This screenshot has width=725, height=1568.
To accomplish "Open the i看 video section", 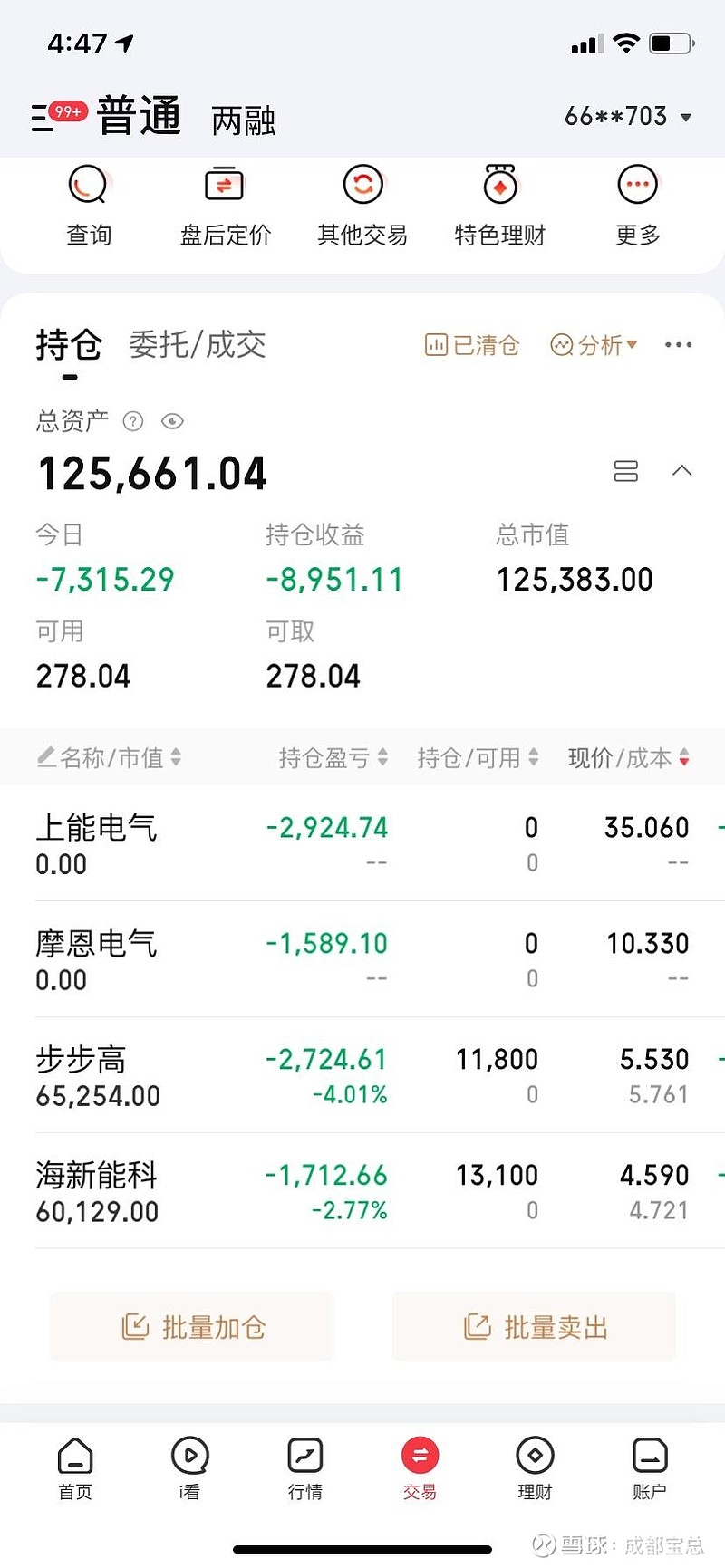I will 189,1468.
